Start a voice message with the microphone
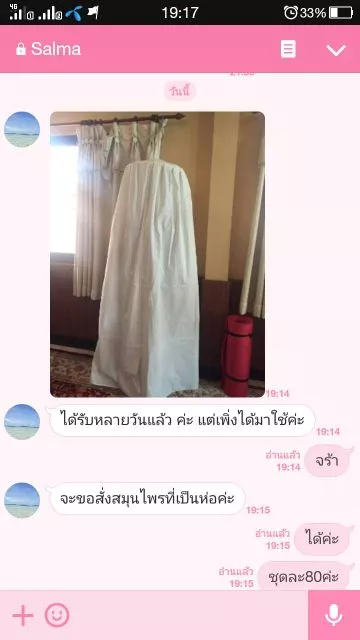360x640 pixels. (x=334, y=615)
